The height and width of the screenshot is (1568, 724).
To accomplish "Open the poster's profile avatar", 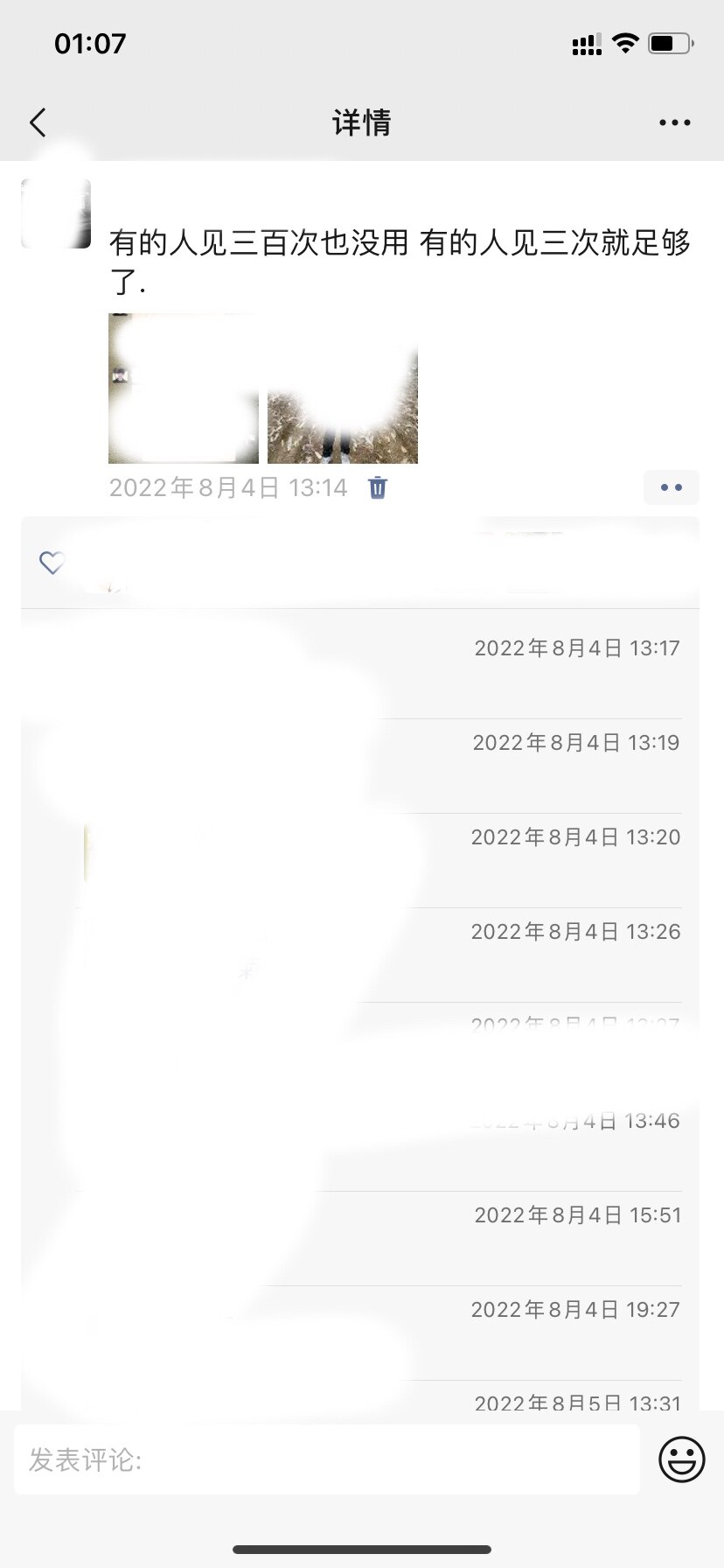I will pos(56,213).
